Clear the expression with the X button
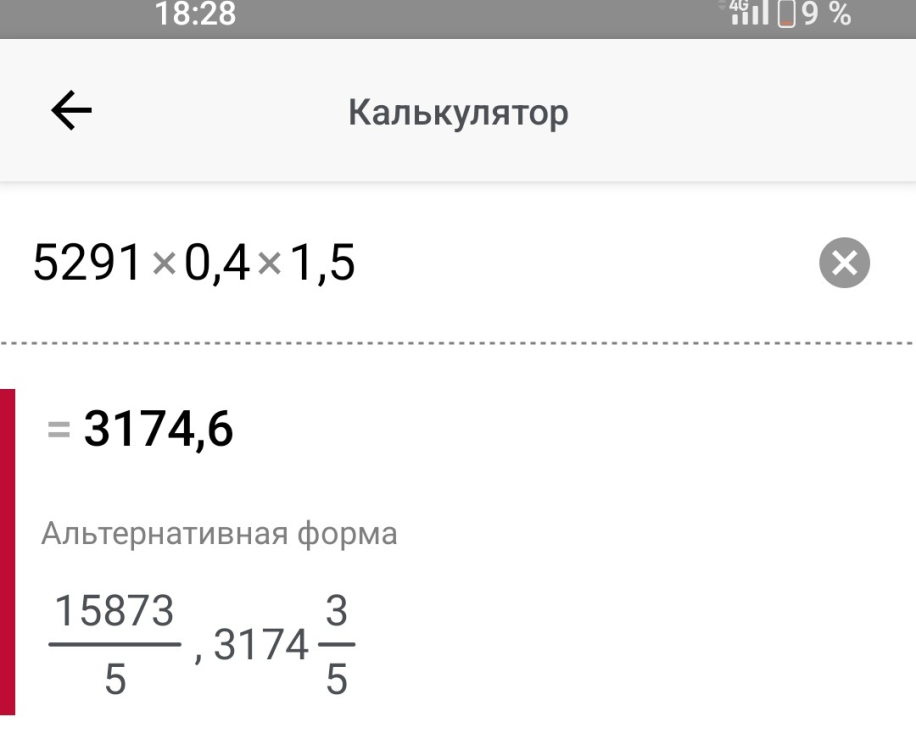Screen dimensions: 916x750 click(844, 264)
